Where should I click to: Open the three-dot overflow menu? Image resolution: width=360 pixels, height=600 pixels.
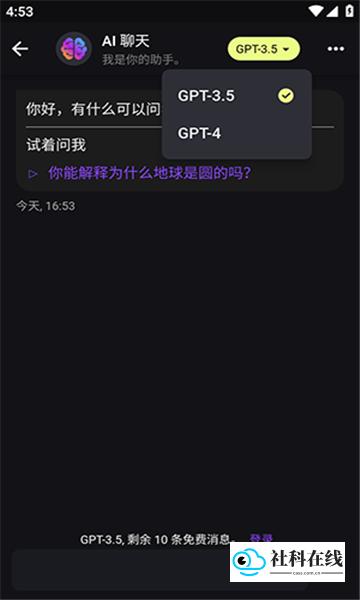336,49
